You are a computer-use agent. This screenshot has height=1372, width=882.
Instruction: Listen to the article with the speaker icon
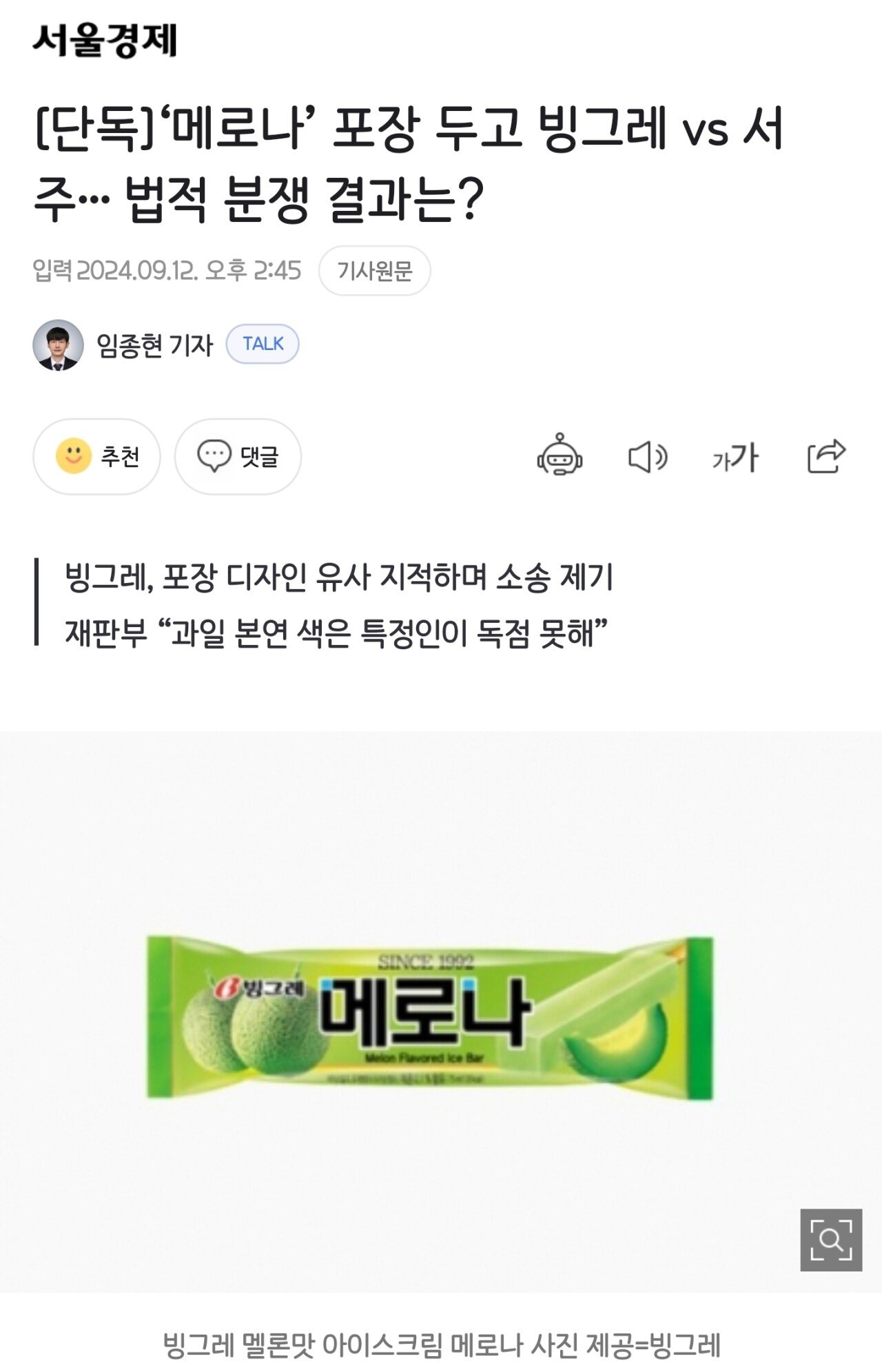(647, 457)
